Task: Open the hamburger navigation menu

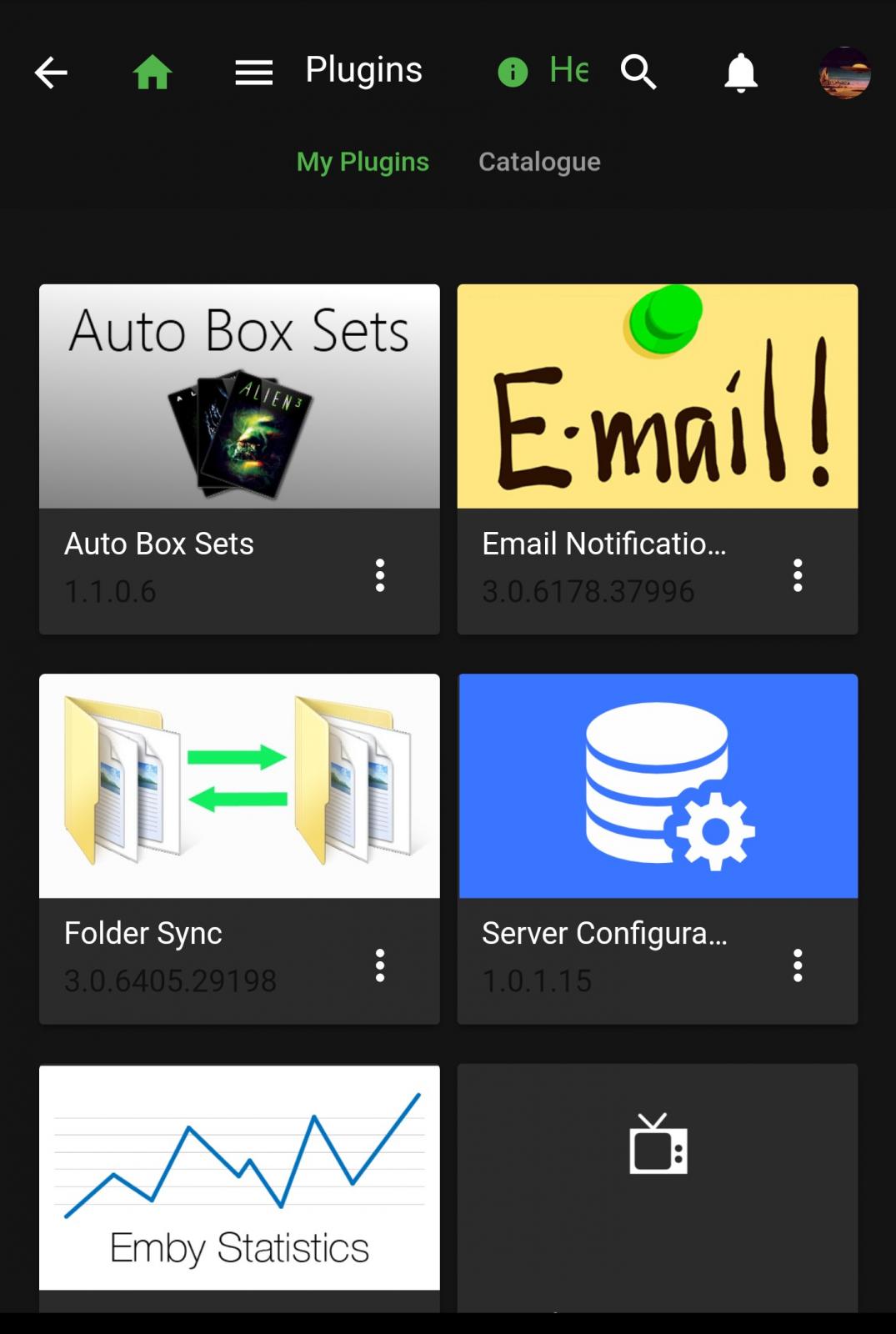Action: [x=253, y=73]
